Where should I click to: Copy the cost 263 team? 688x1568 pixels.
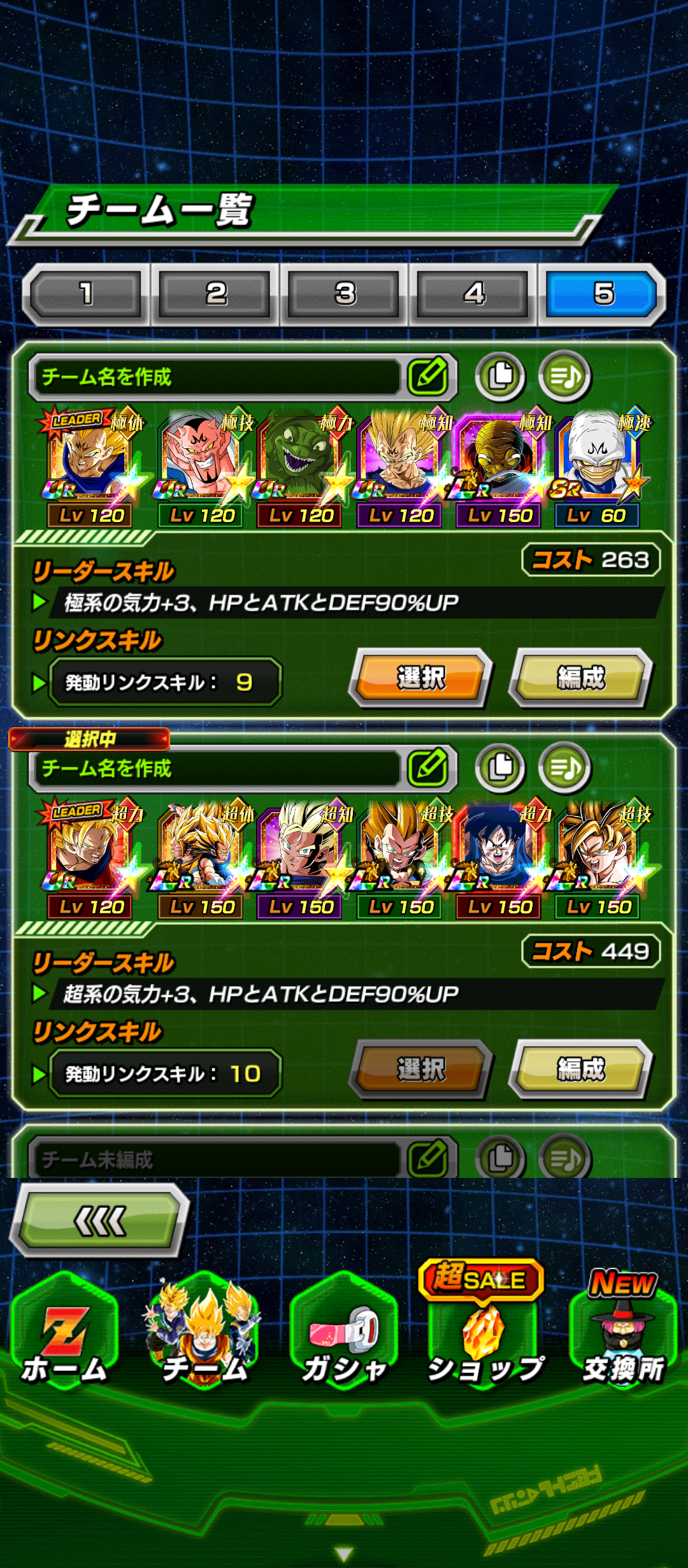pos(501,377)
